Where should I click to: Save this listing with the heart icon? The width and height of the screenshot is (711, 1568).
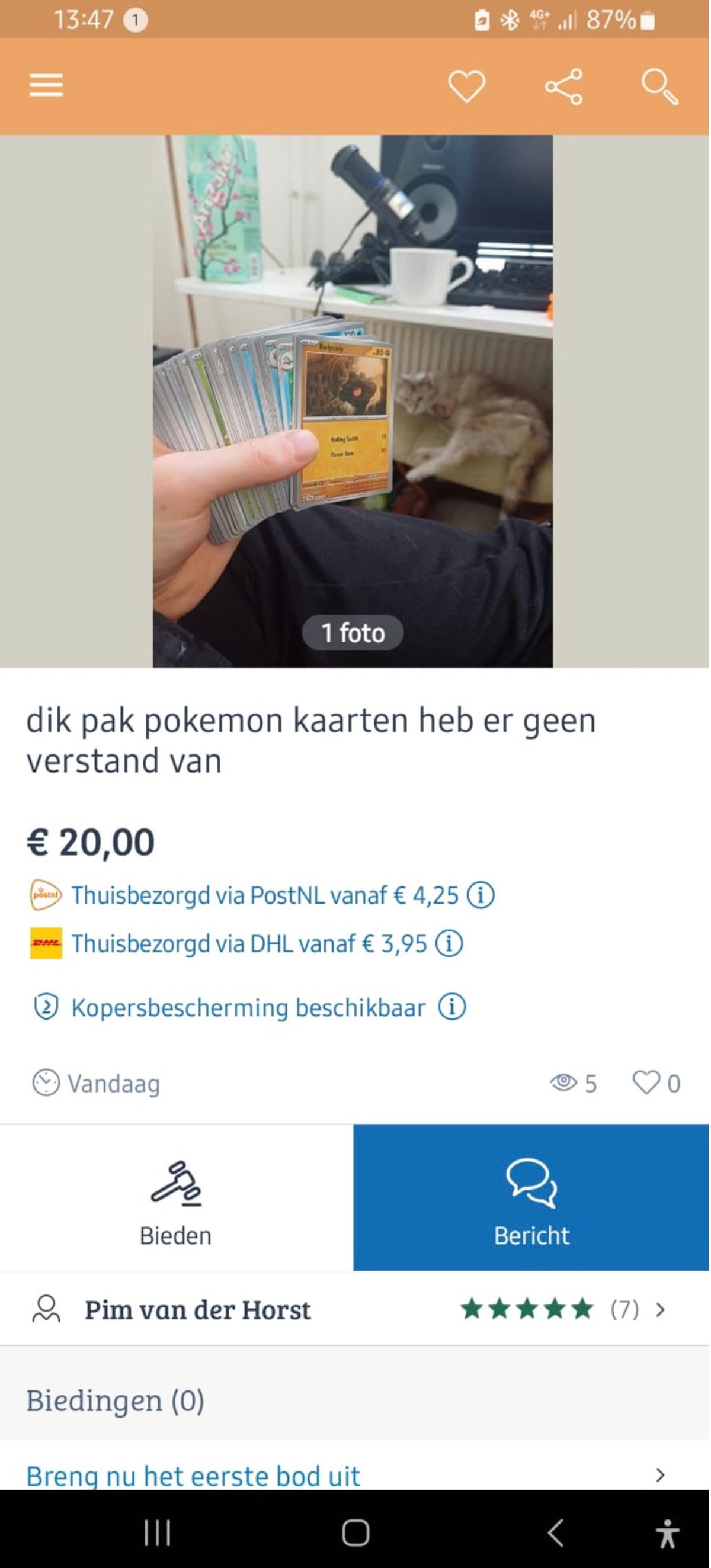[467, 86]
